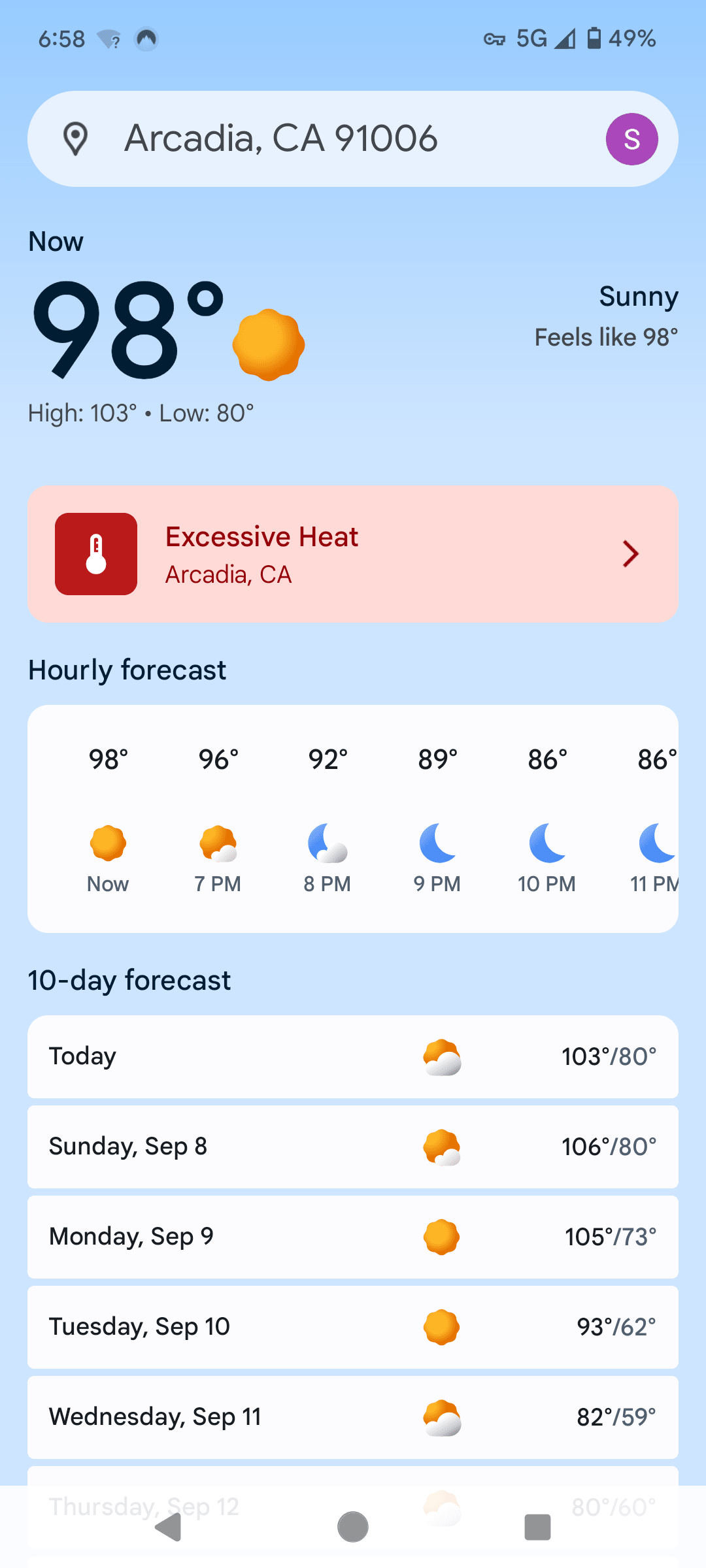Expand the Today forecast row
The image size is (706, 1568).
click(x=353, y=1056)
